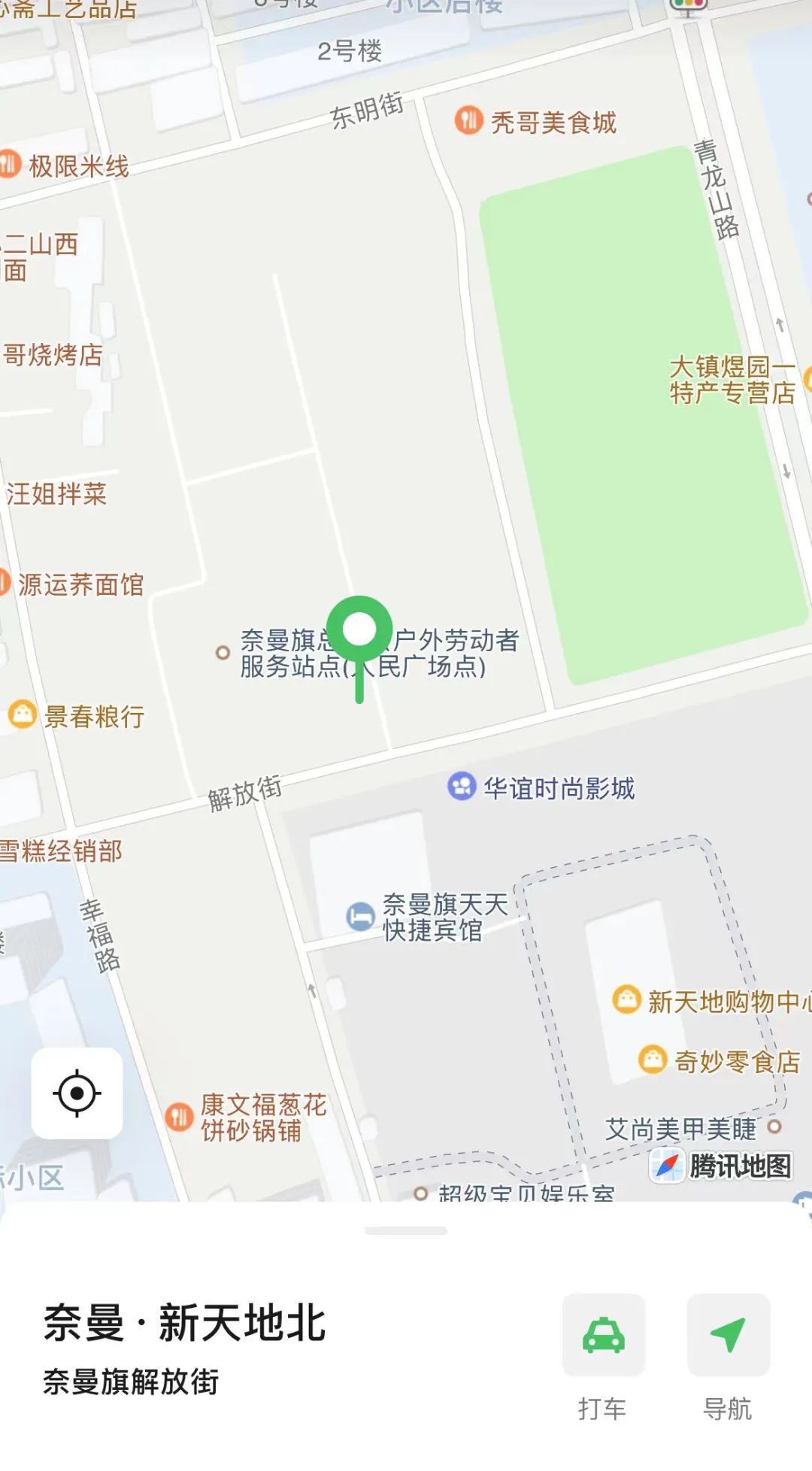Expand the location card via its handle
The image size is (812, 1471).
406,1231
